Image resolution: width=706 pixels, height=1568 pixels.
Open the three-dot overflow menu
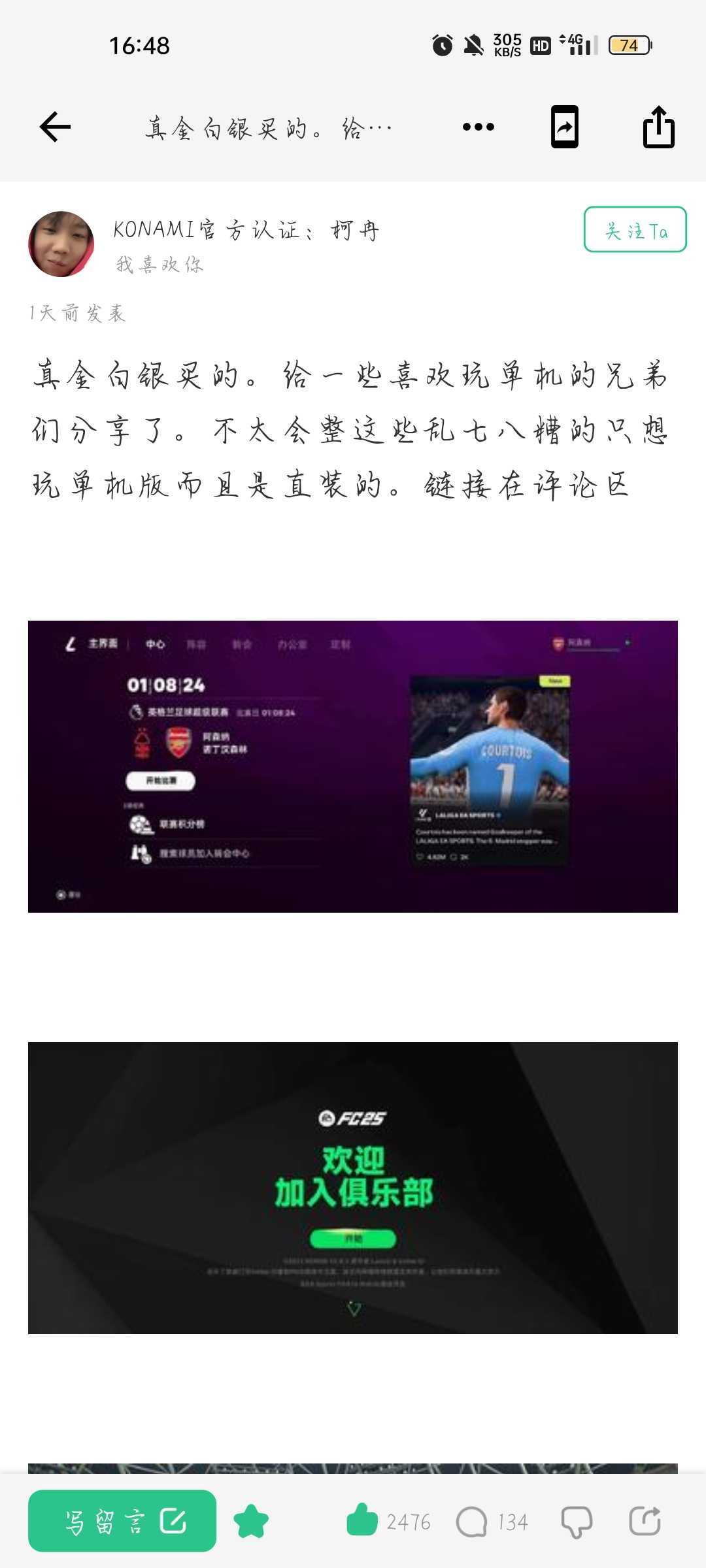pos(478,127)
